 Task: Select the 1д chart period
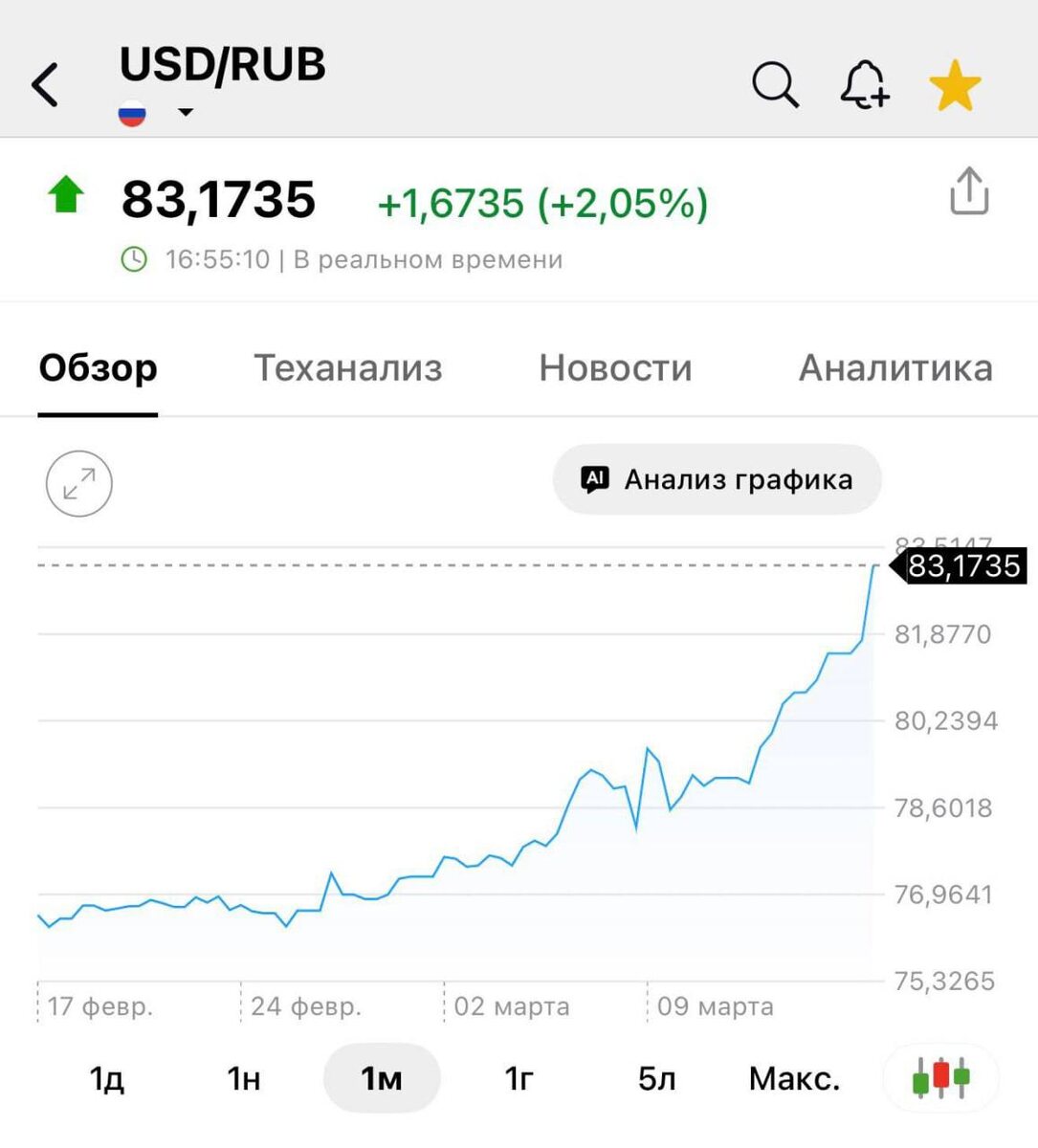click(106, 1079)
